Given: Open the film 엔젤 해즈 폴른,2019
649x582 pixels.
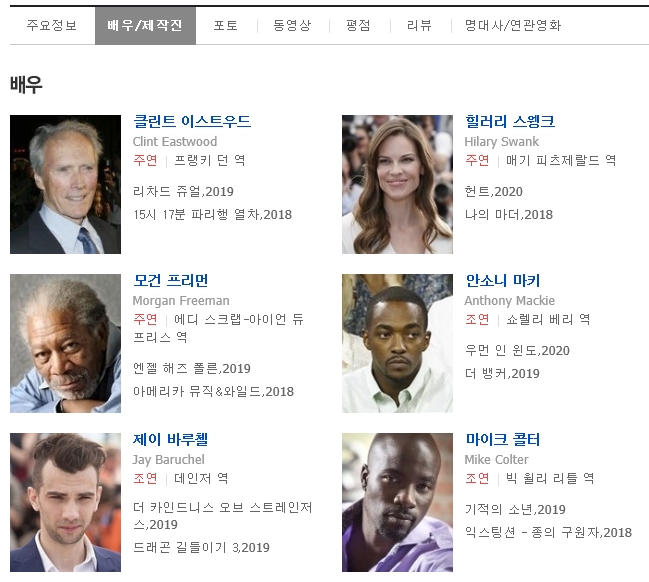Looking at the screenshot, I should tap(192, 368).
